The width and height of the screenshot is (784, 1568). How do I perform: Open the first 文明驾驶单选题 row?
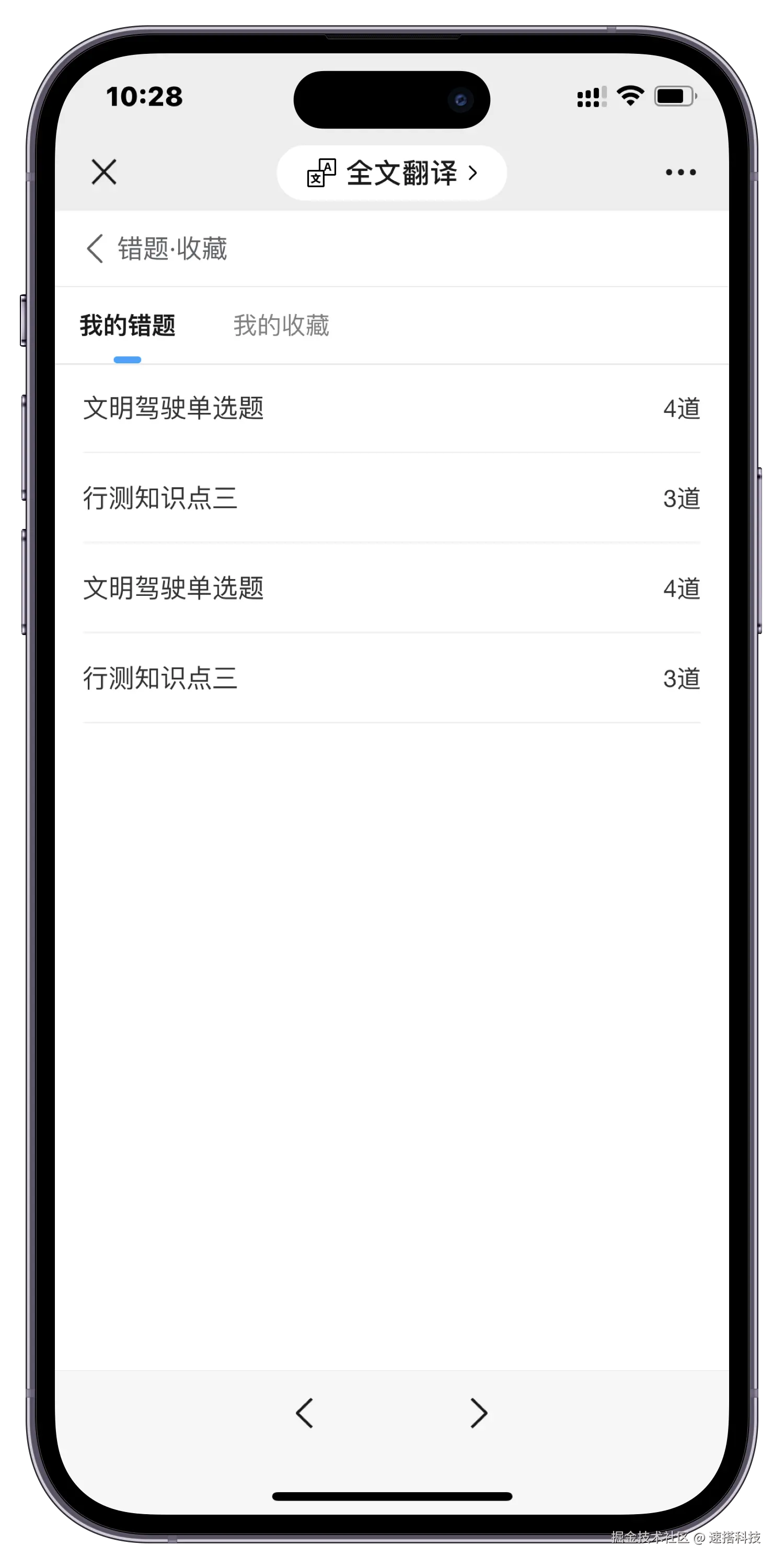click(x=391, y=408)
